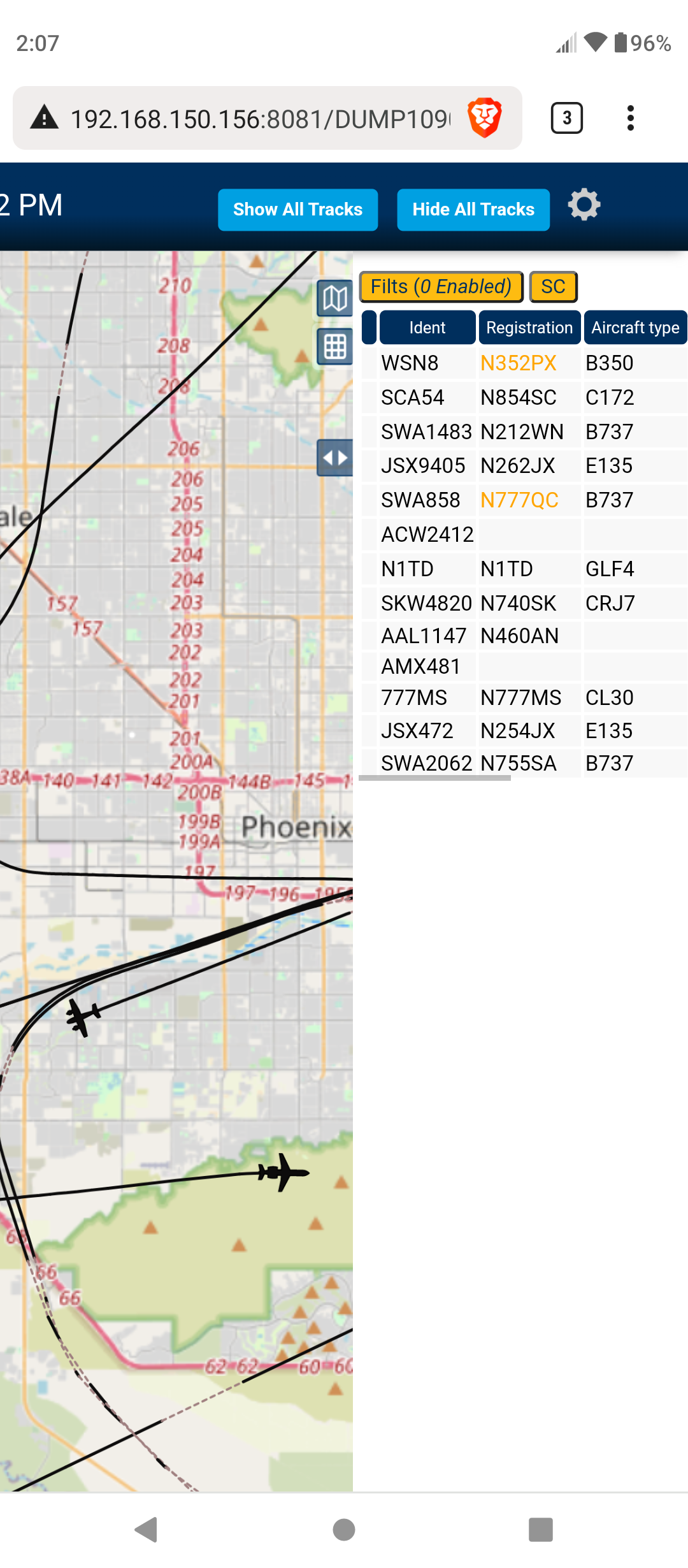Sort by Registration column header
This screenshot has width=688, height=1568.
pos(529,328)
